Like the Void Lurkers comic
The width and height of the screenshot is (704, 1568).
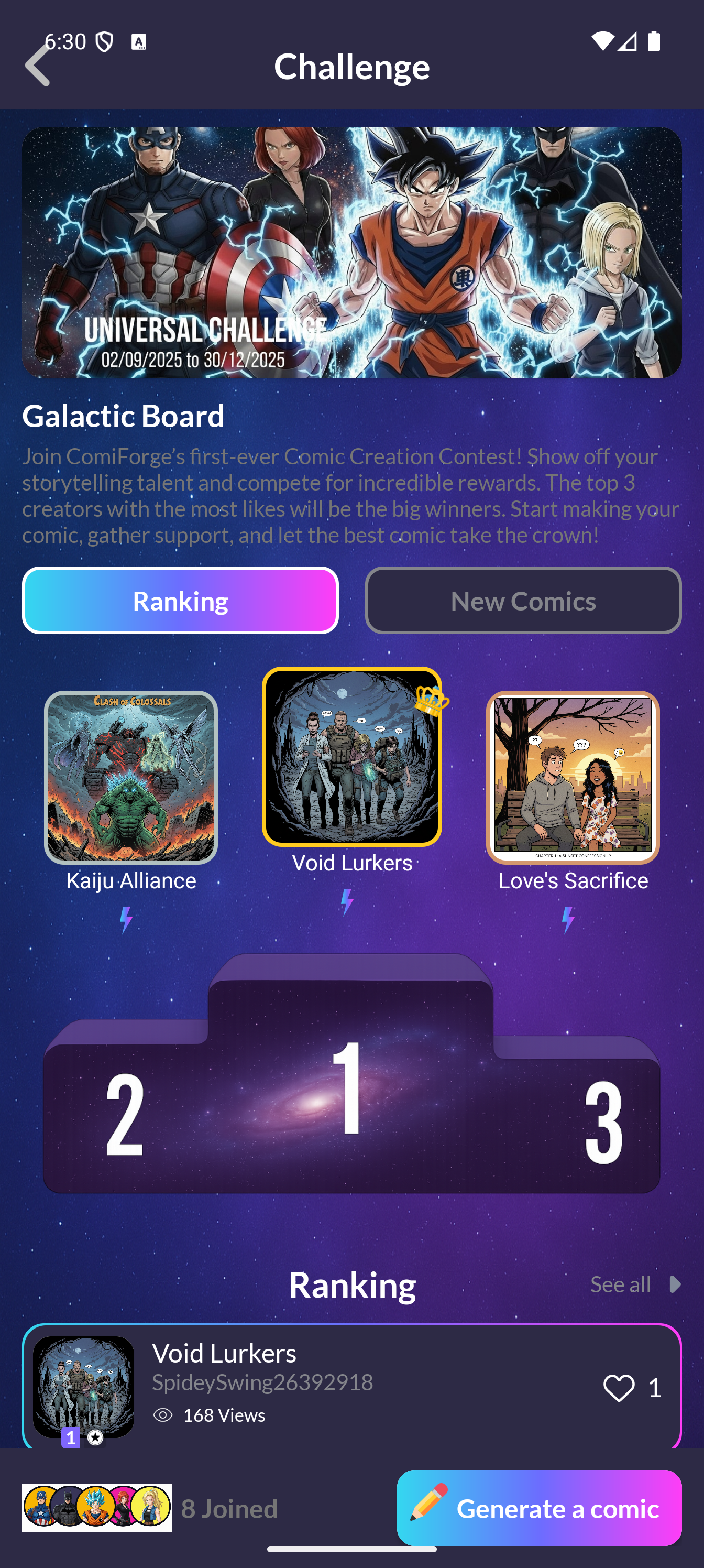[x=618, y=1388]
